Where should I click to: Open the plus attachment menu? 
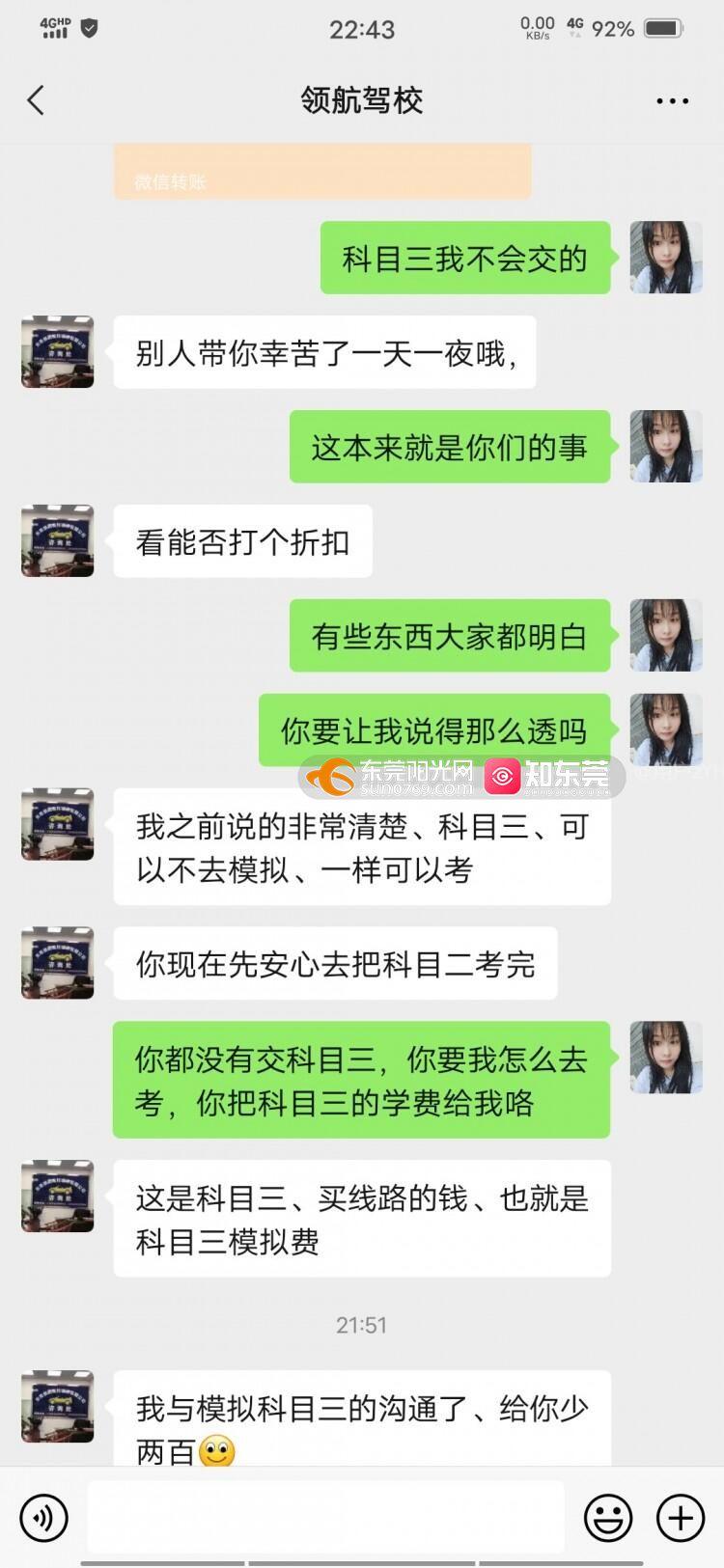[x=681, y=1518]
